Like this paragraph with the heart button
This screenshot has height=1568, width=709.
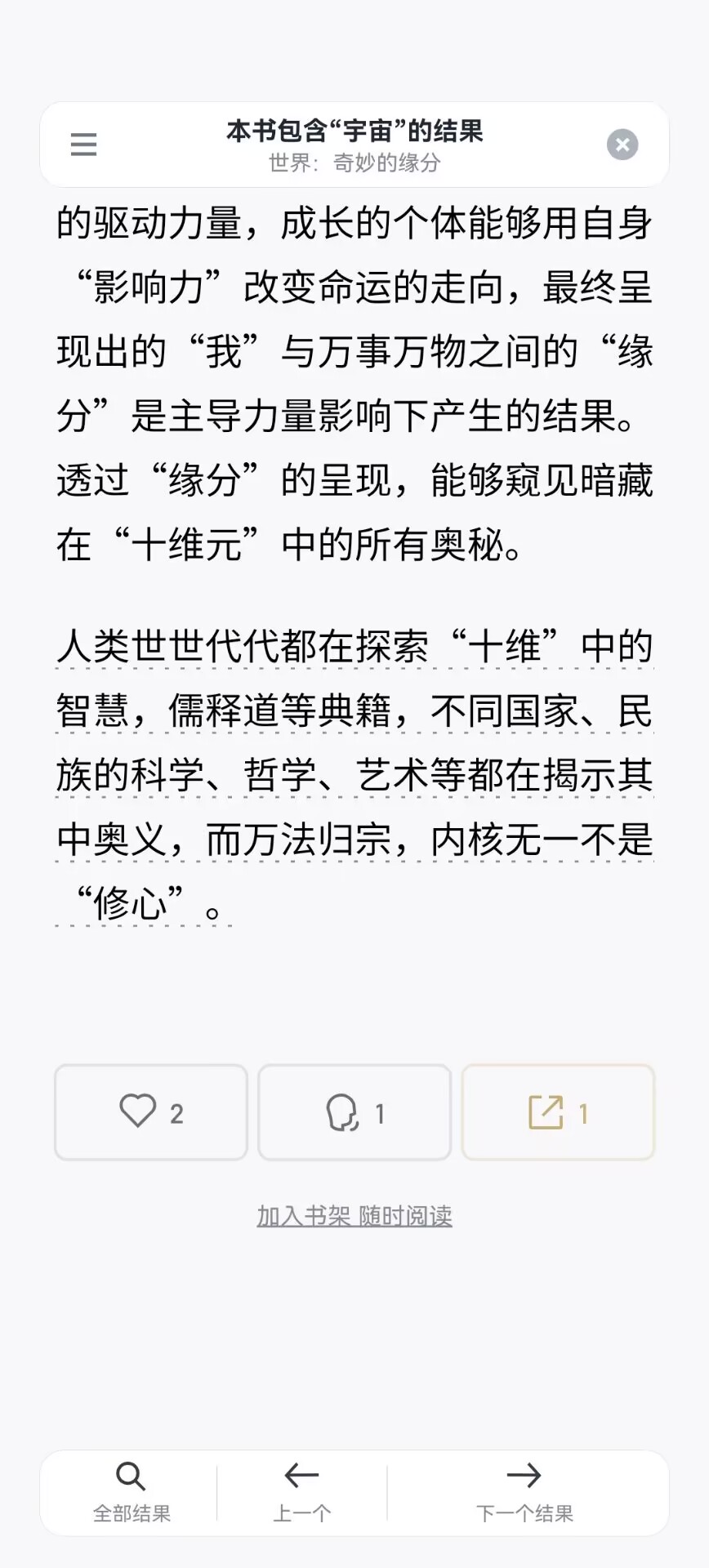click(151, 1112)
